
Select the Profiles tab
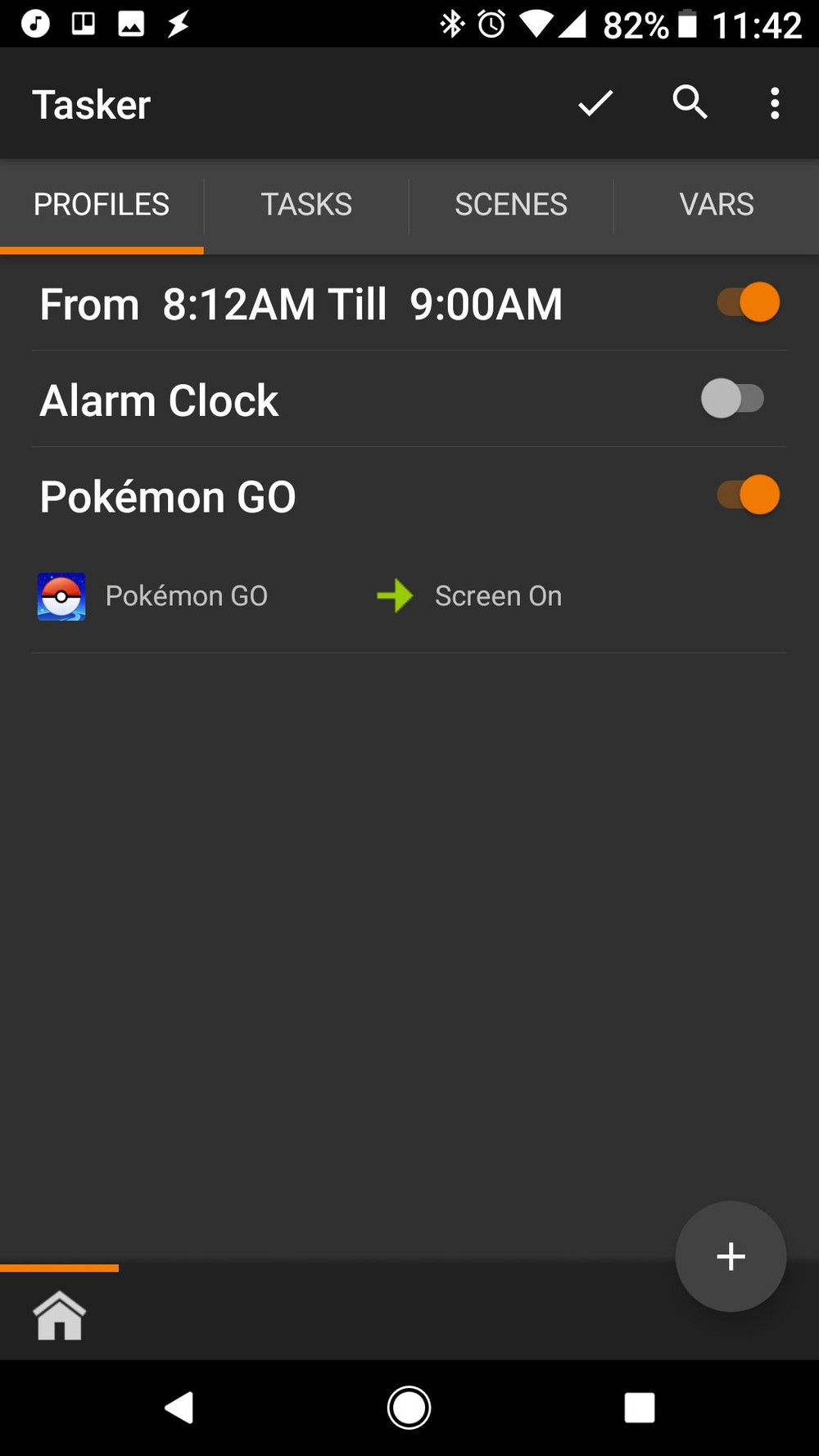click(102, 204)
